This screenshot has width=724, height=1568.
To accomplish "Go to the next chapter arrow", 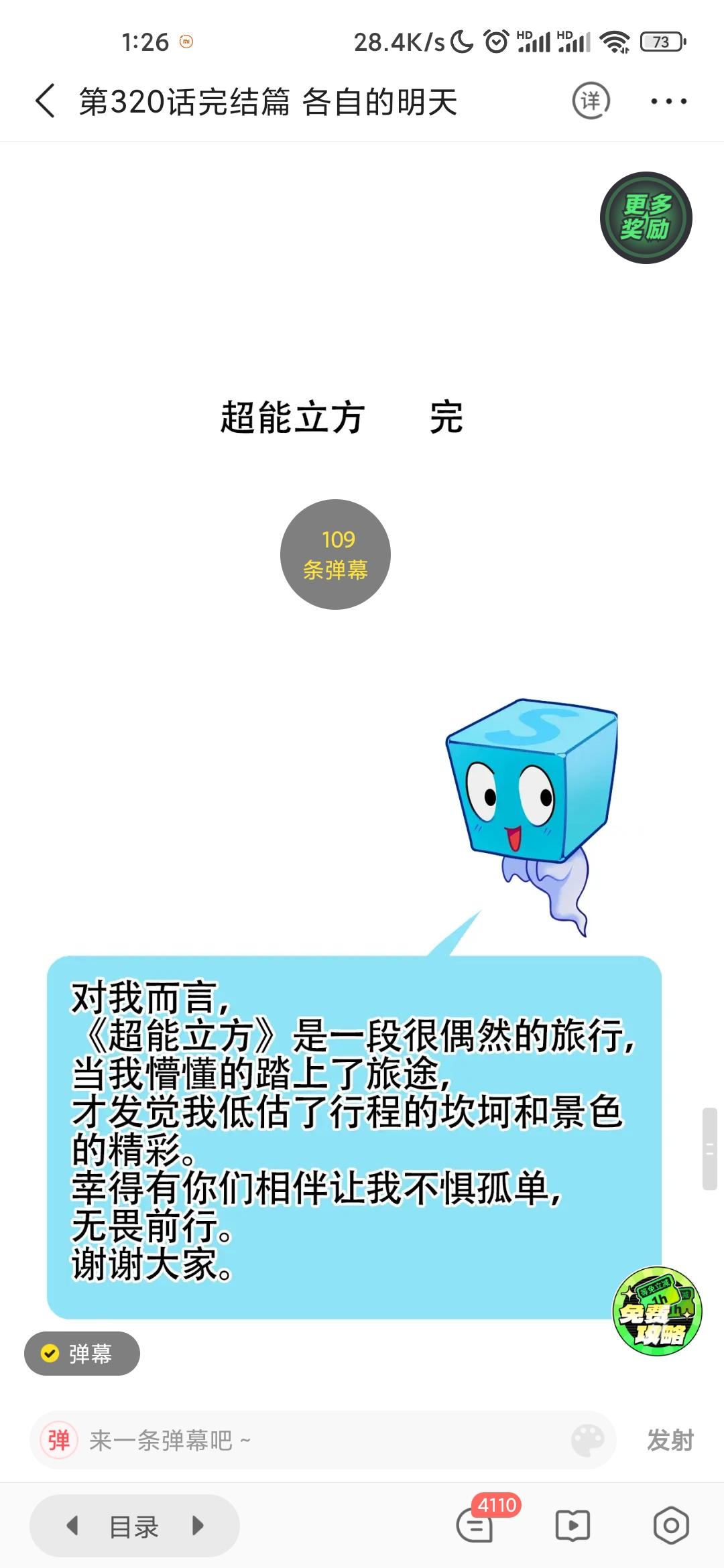I will [198, 1526].
